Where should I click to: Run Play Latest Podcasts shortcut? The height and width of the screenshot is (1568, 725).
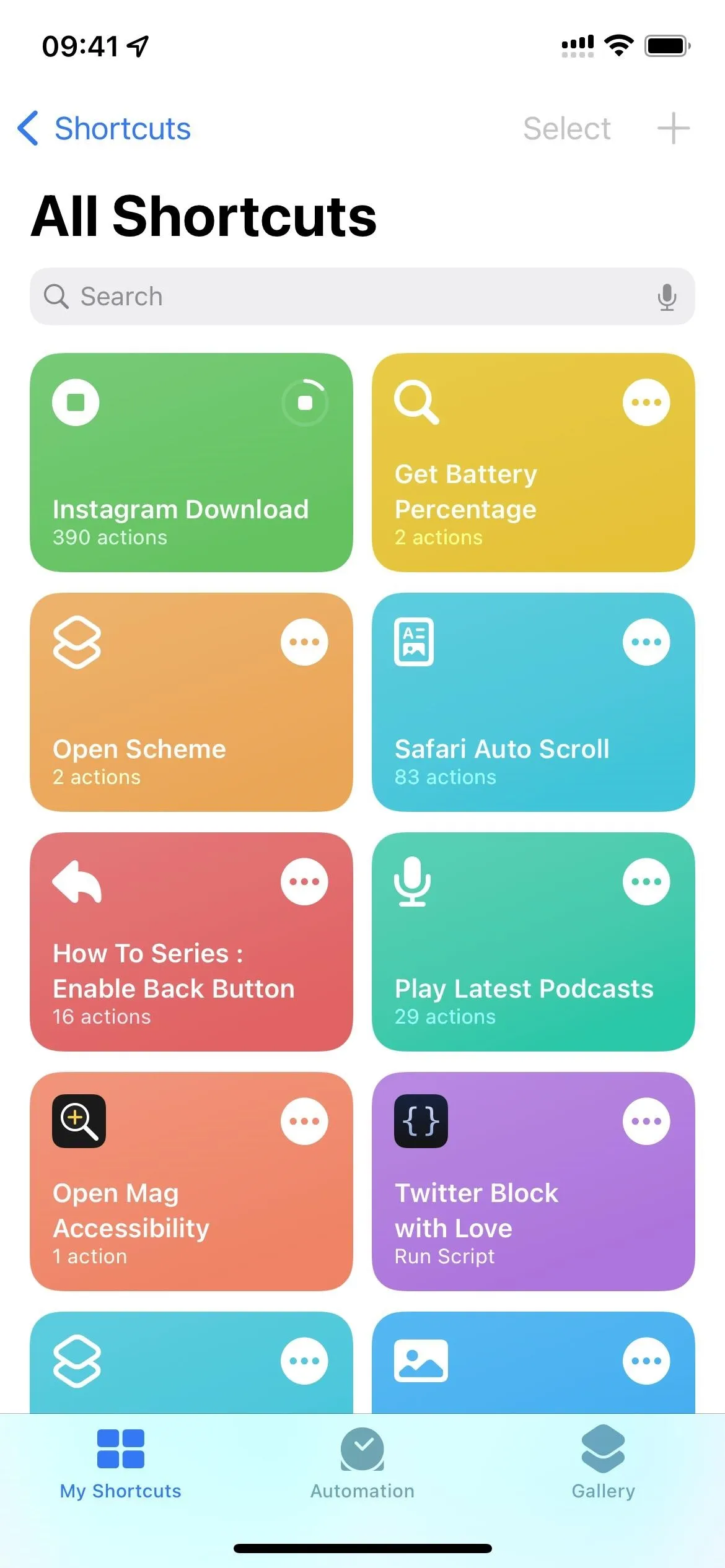534,942
